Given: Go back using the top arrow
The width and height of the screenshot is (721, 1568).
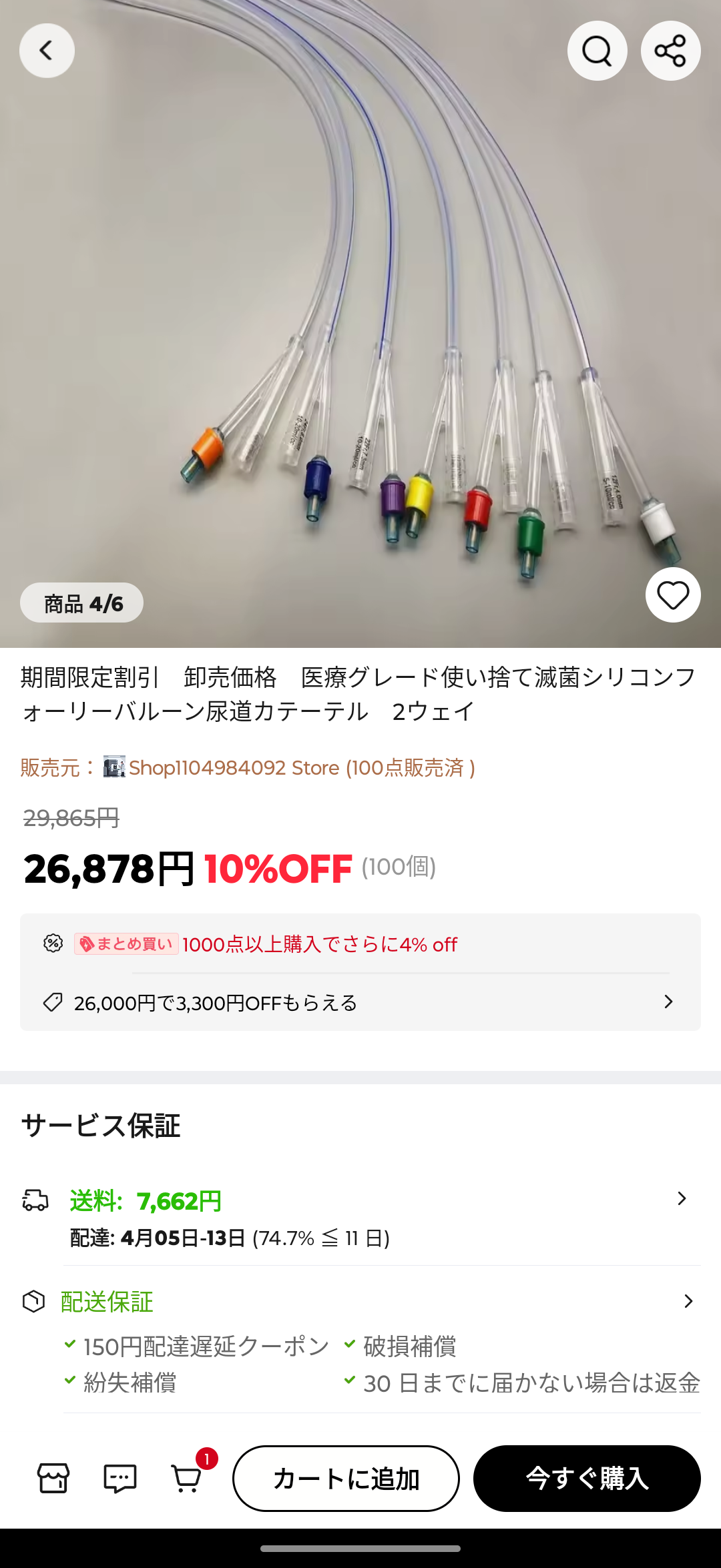Looking at the screenshot, I should (47, 51).
